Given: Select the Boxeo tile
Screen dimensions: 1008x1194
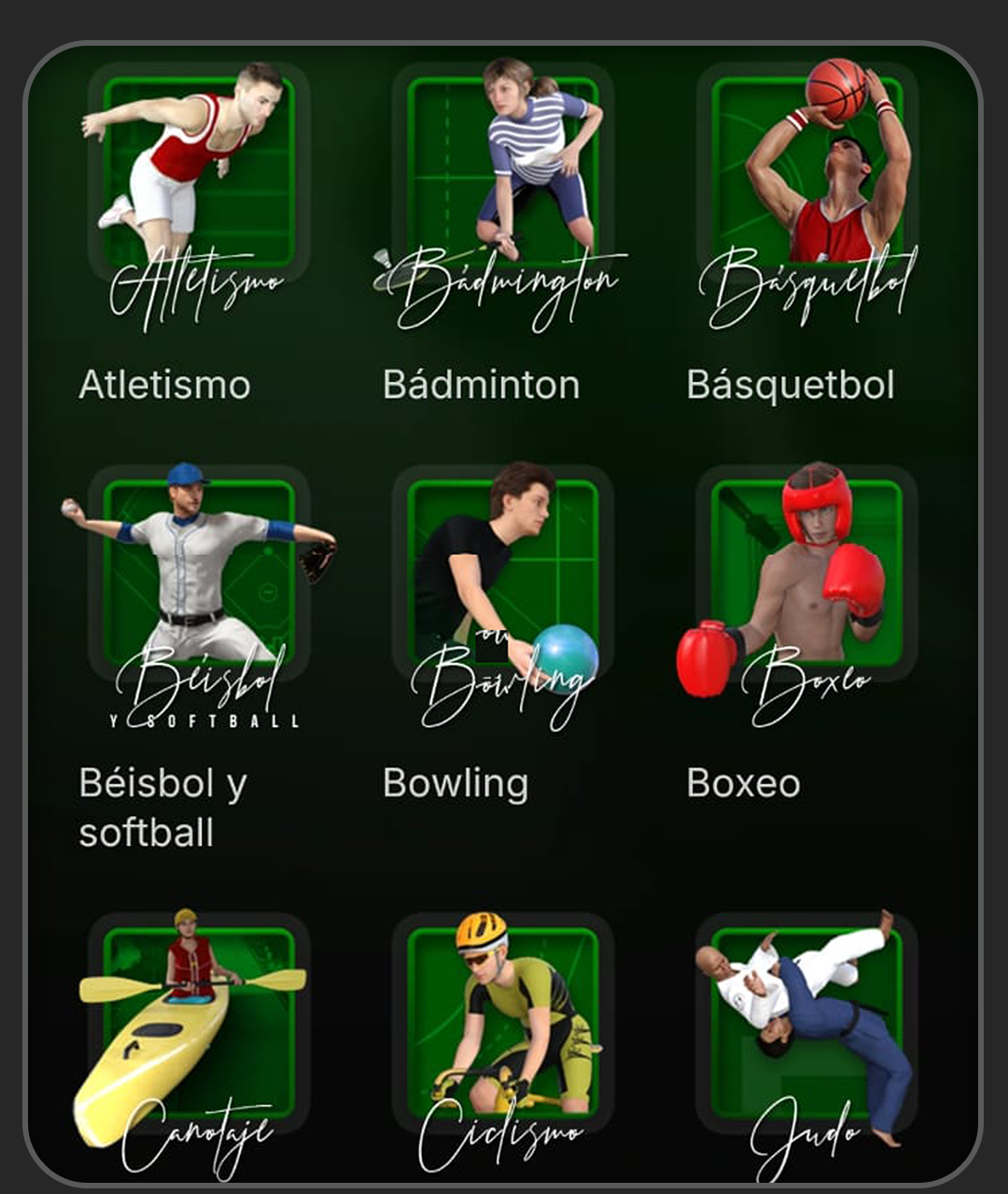Looking at the screenshot, I should pyautogui.click(x=806, y=579).
